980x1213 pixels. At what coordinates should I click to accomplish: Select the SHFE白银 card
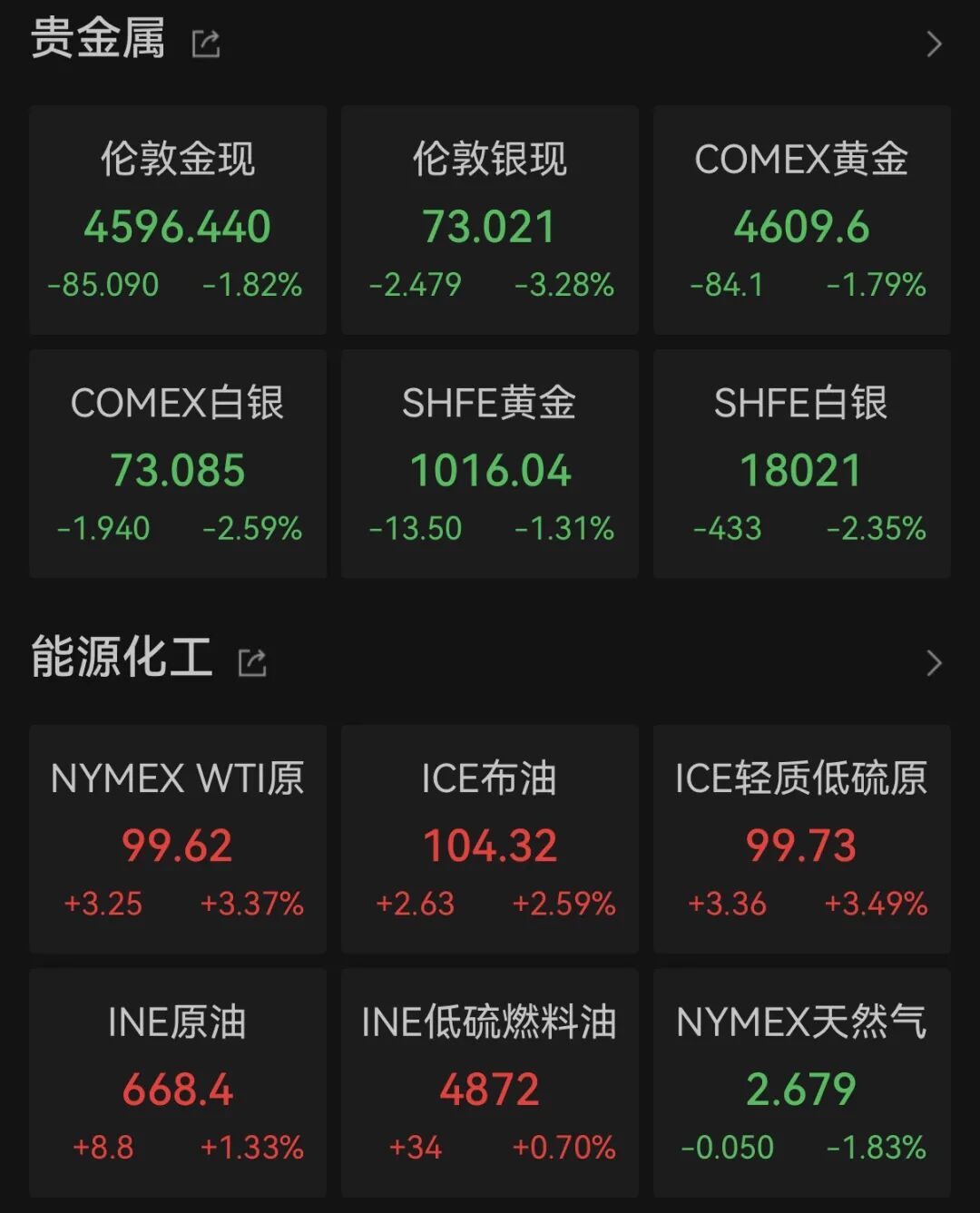pos(801,464)
